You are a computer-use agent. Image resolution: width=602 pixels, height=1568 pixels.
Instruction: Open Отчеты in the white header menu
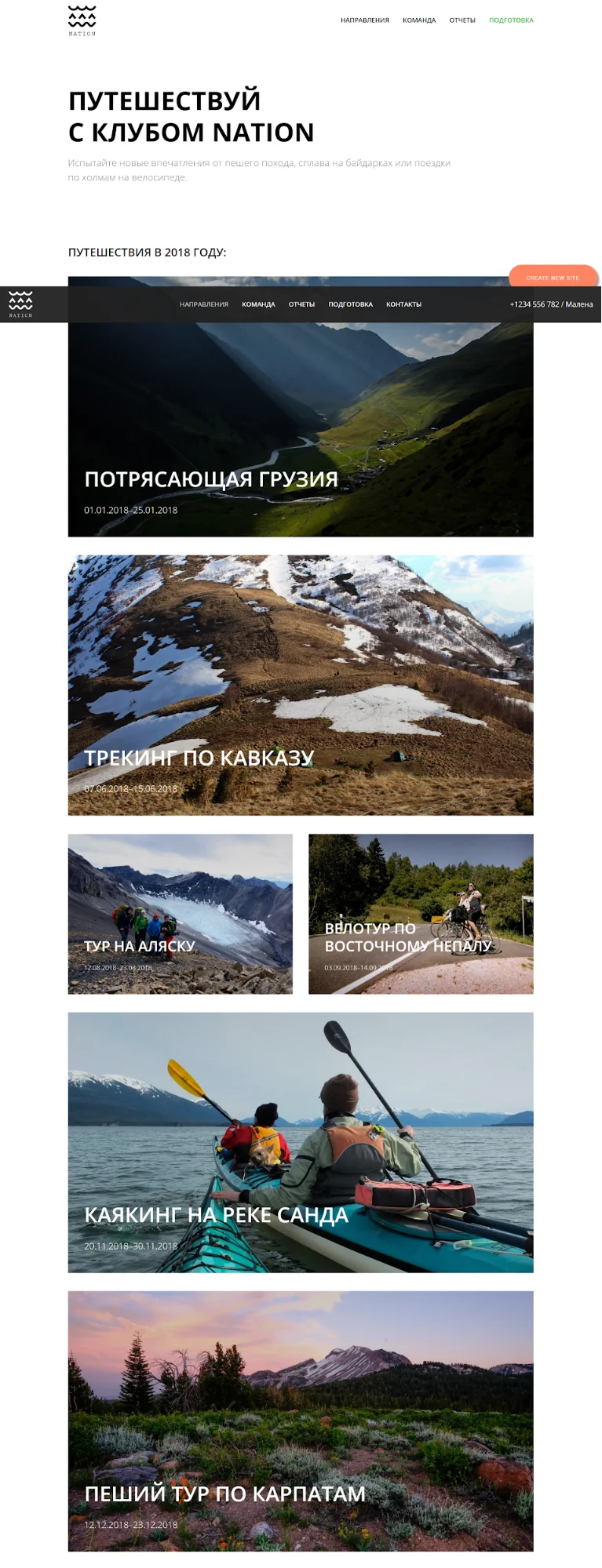pyautogui.click(x=462, y=20)
